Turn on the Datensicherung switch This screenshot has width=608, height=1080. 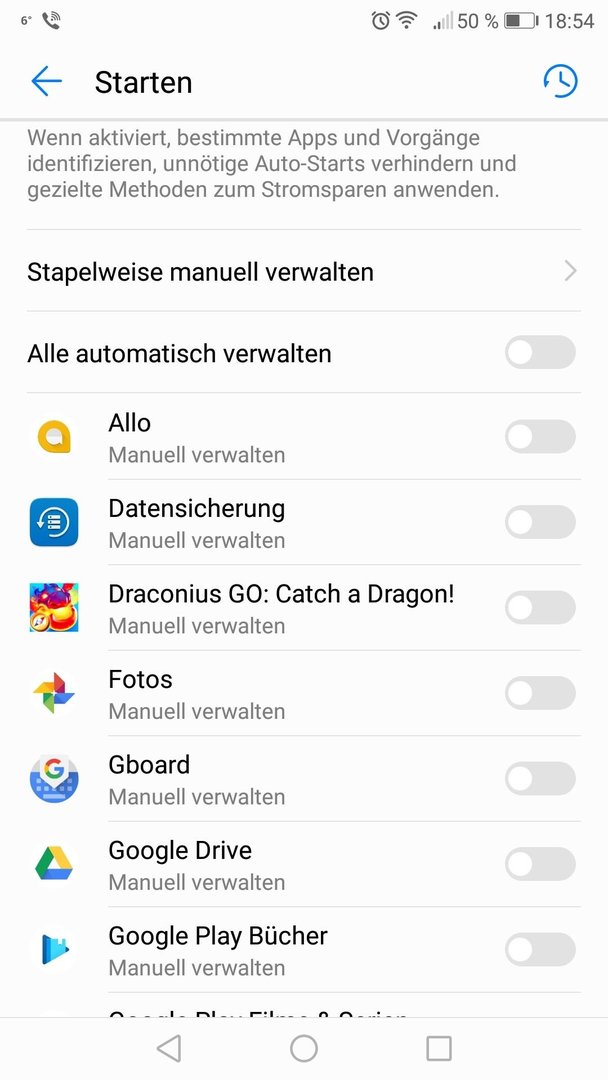click(x=540, y=522)
